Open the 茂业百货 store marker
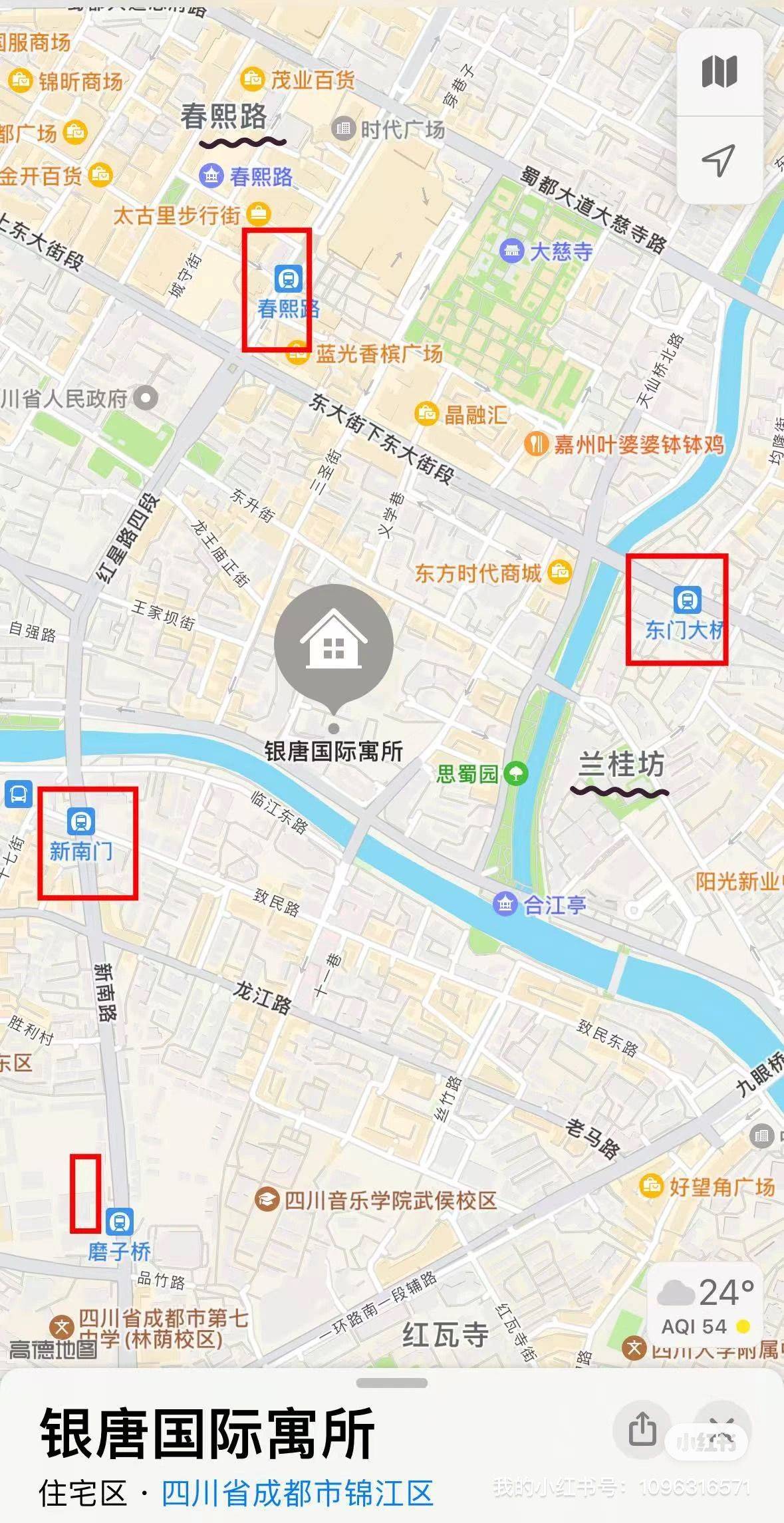Viewport: 784px width, 1523px height. tap(252, 80)
